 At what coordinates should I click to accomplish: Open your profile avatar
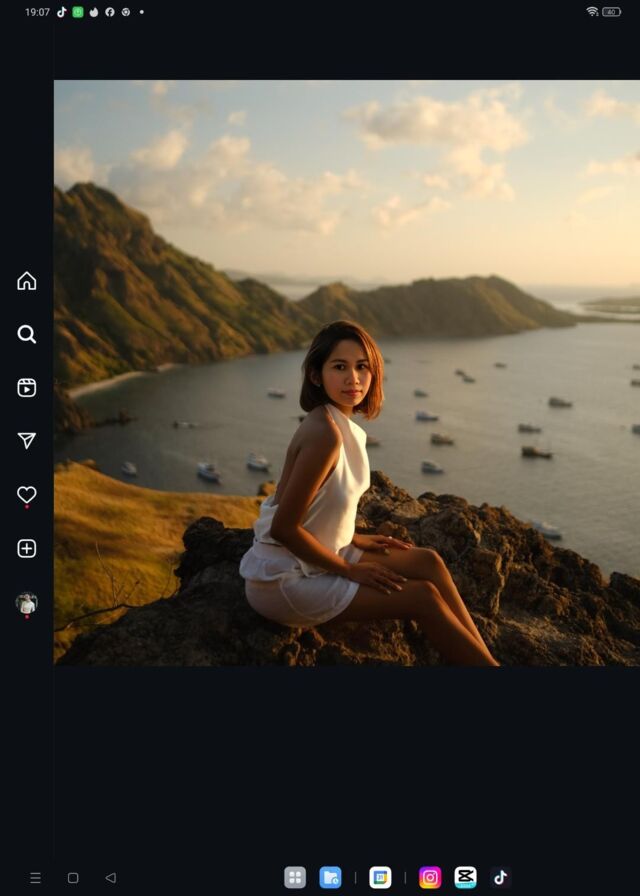click(27, 603)
